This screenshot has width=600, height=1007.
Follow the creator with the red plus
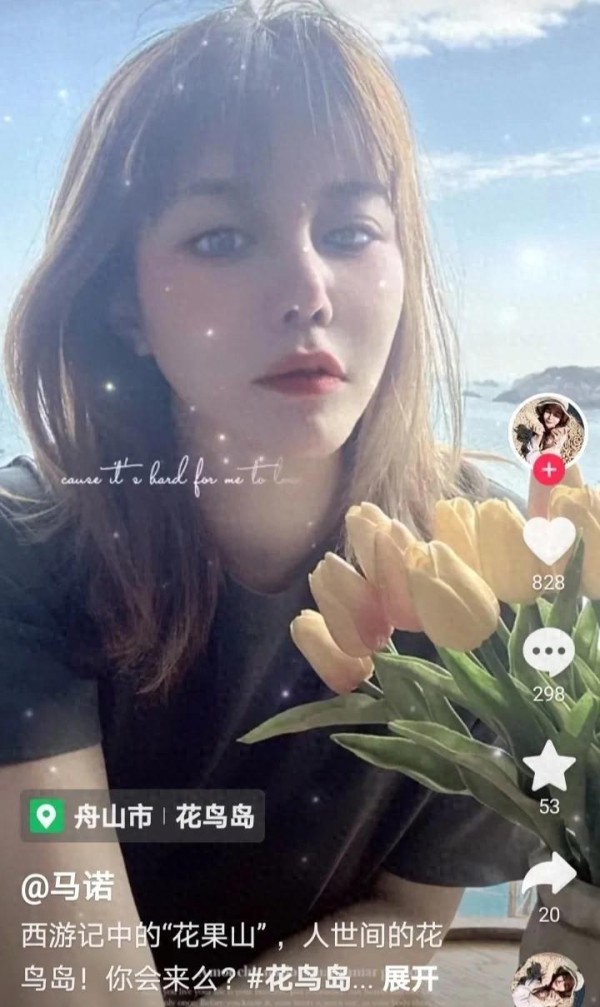548,470
